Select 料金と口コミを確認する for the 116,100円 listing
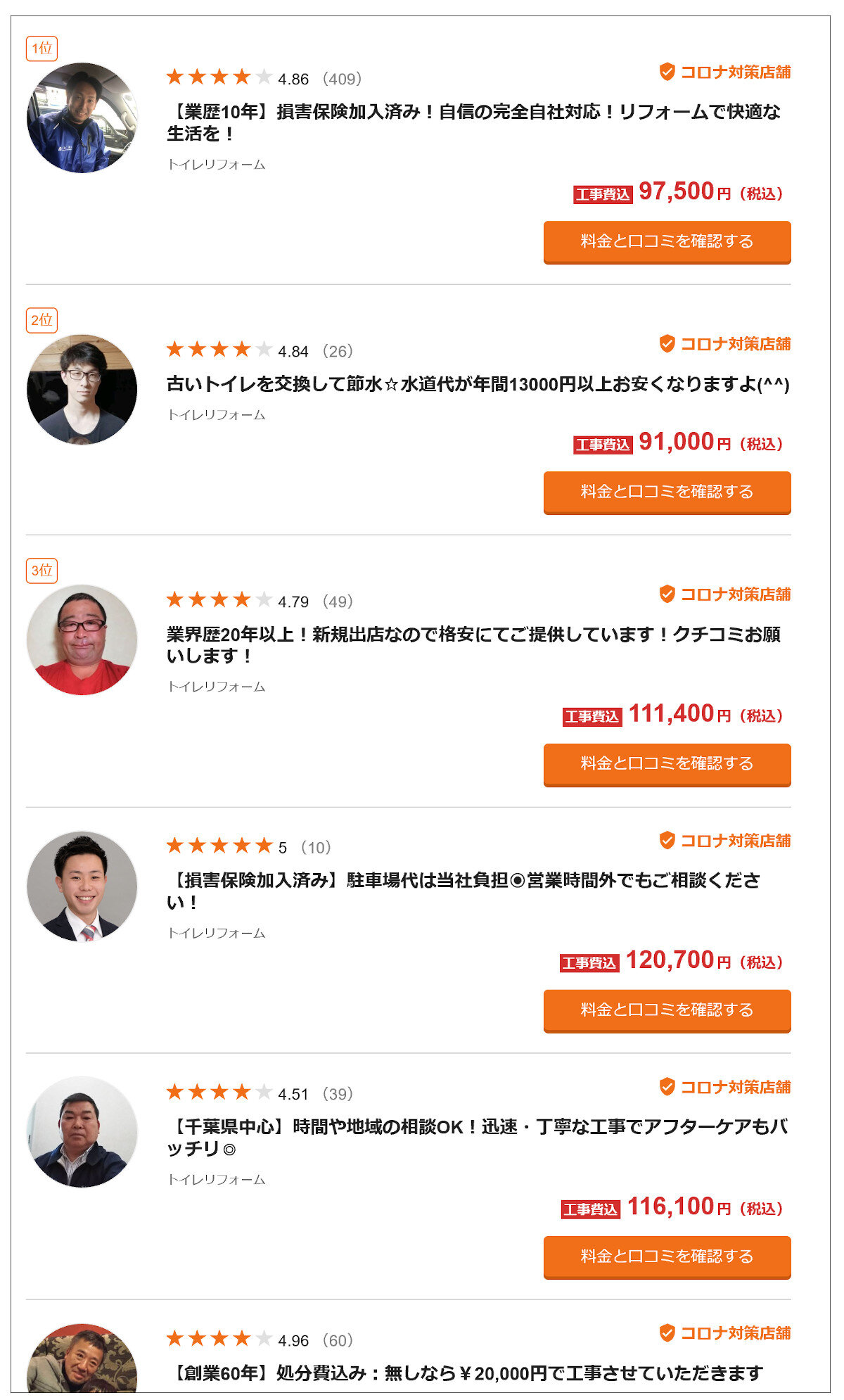844x1400 pixels. 667,1256
